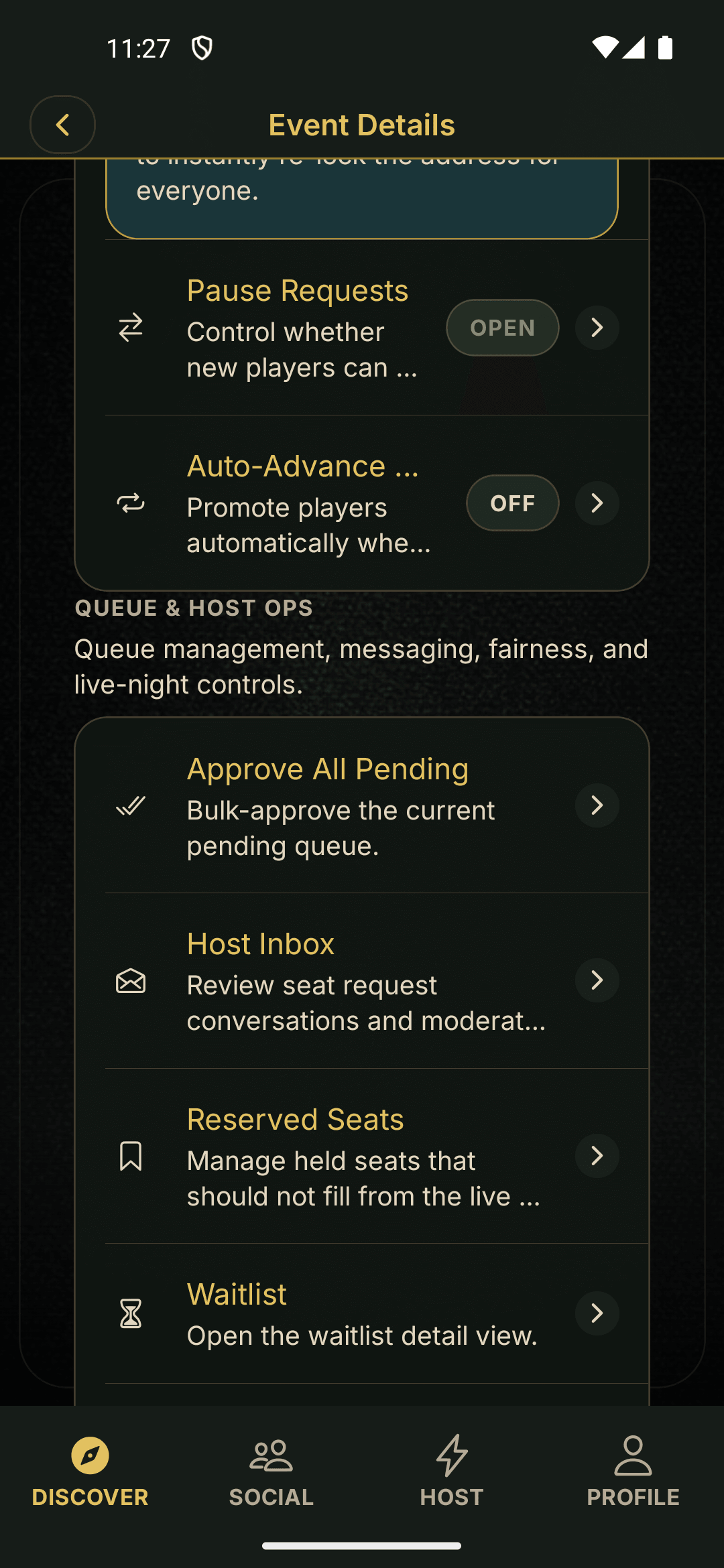Select the Reserved Seats bookmark icon
Image resolution: width=724 pixels, height=1568 pixels.
(x=131, y=1157)
